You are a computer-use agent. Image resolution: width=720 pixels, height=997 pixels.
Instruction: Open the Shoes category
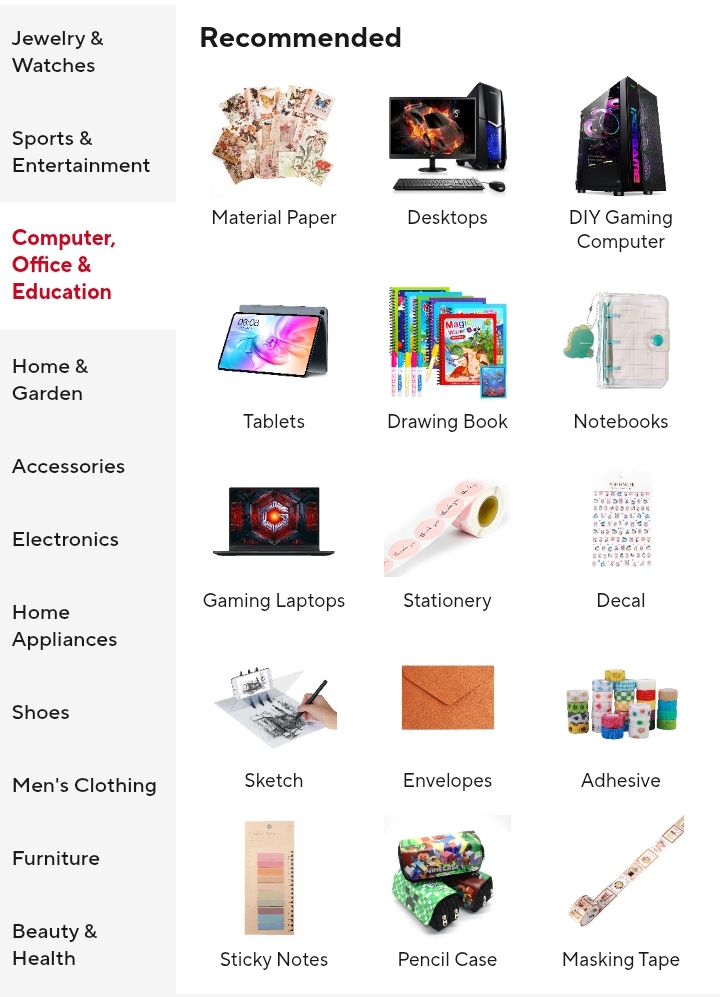[x=41, y=712]
